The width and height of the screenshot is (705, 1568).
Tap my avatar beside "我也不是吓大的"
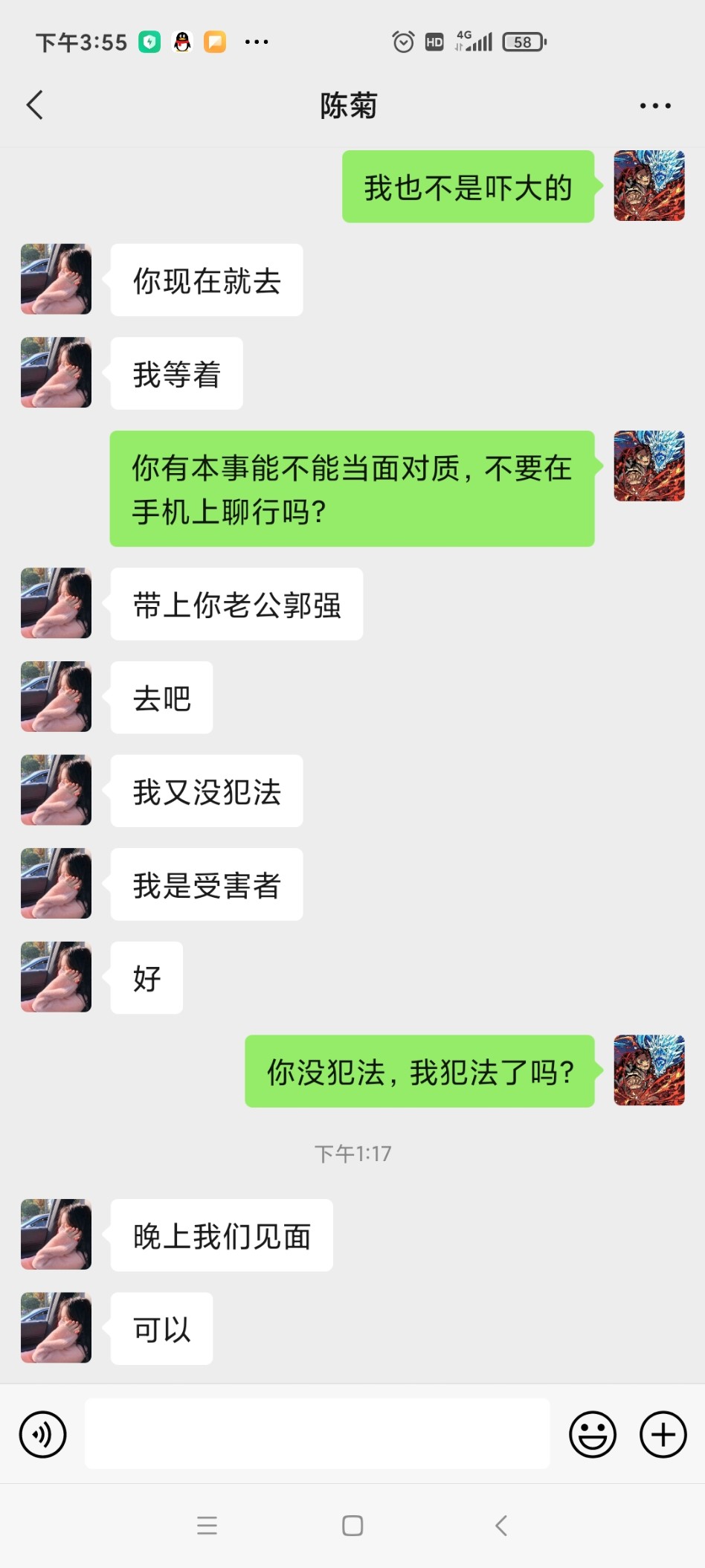click(648, 186)
